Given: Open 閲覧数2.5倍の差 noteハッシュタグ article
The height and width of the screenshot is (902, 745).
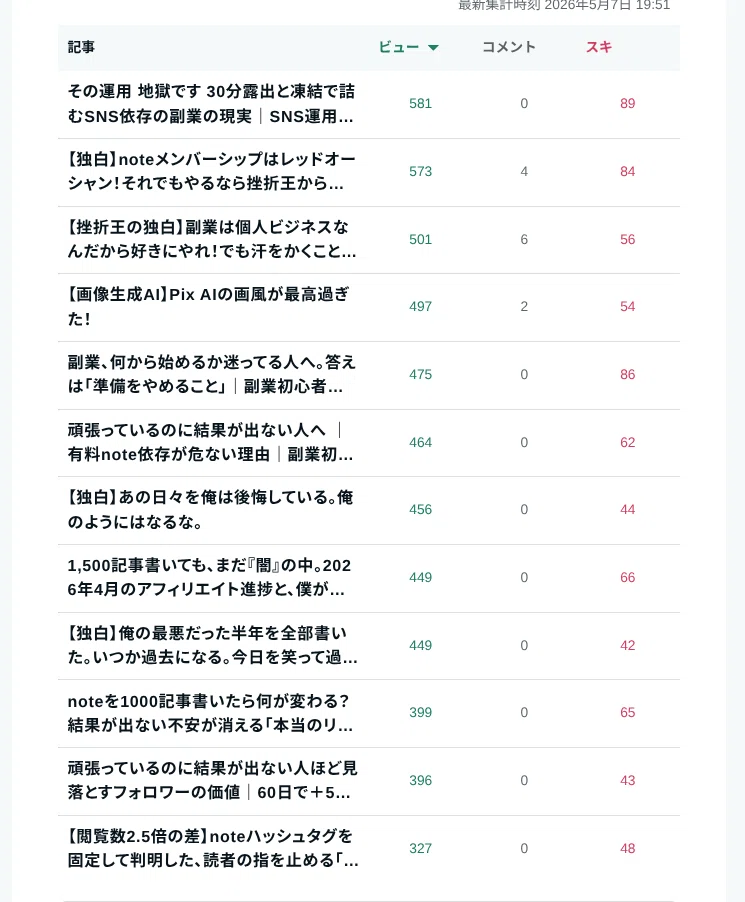Looking at the screenshot, I should 213,849.
